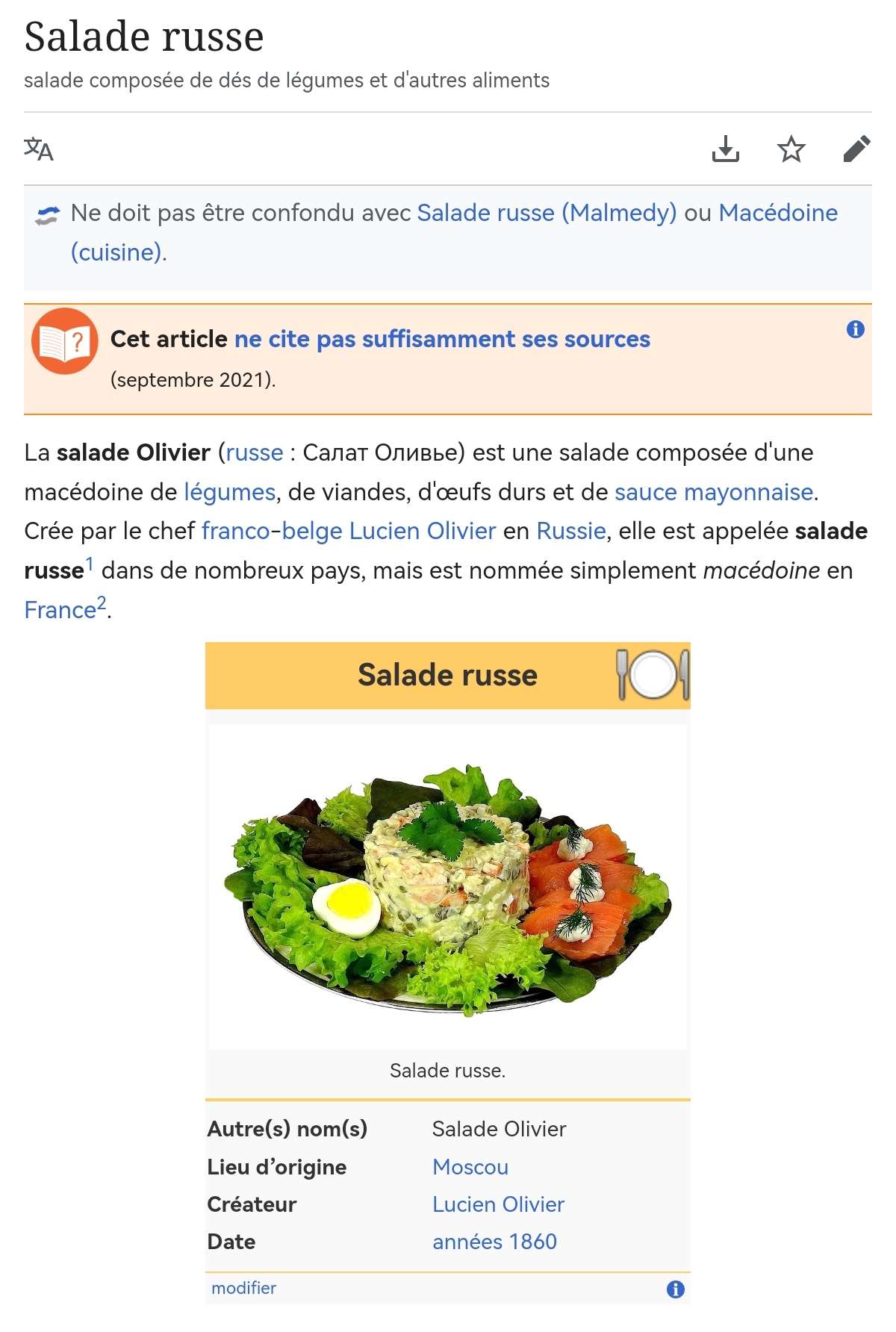Open Moscou in the infobox

[x=470, y=1167]
